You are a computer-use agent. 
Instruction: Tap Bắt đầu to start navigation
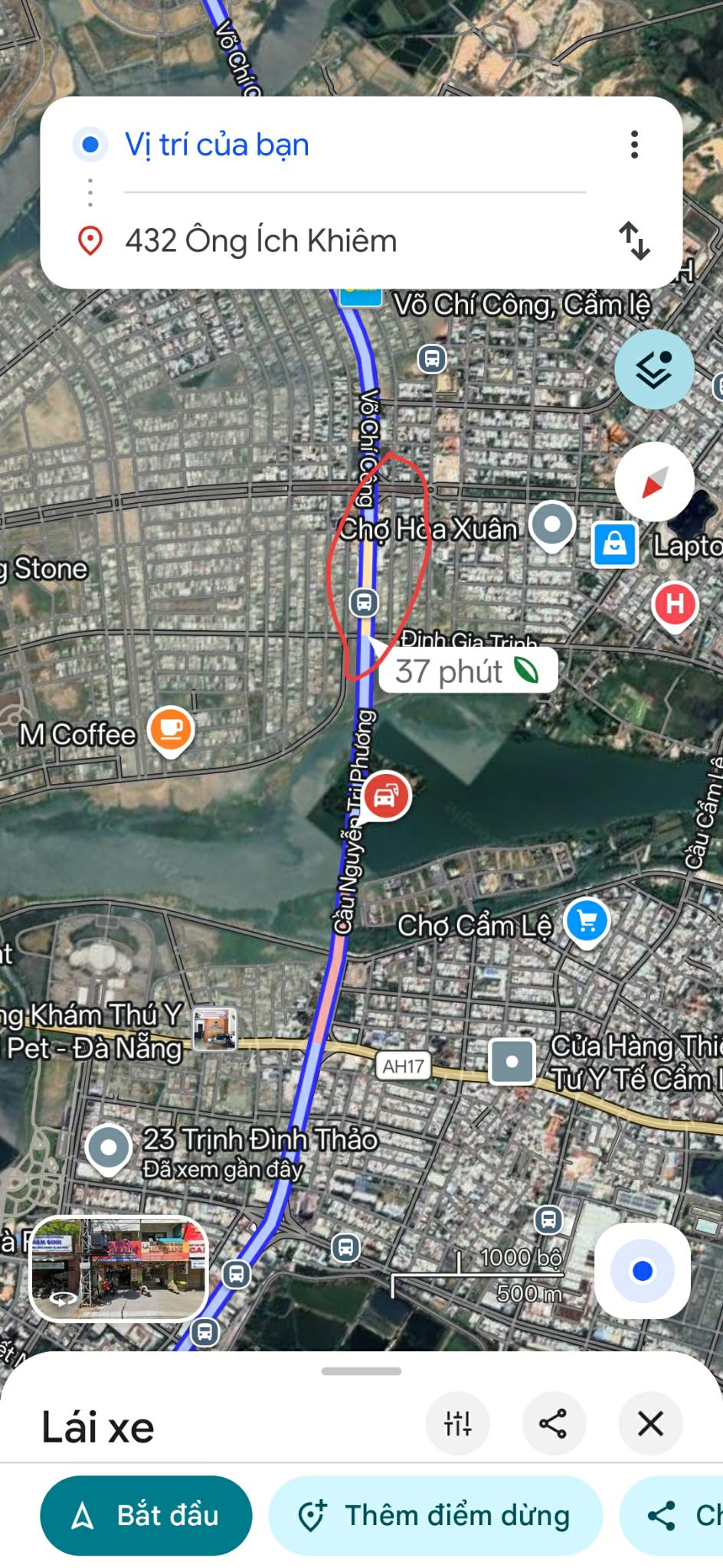pyautogui.click(x=146, y=1515)
